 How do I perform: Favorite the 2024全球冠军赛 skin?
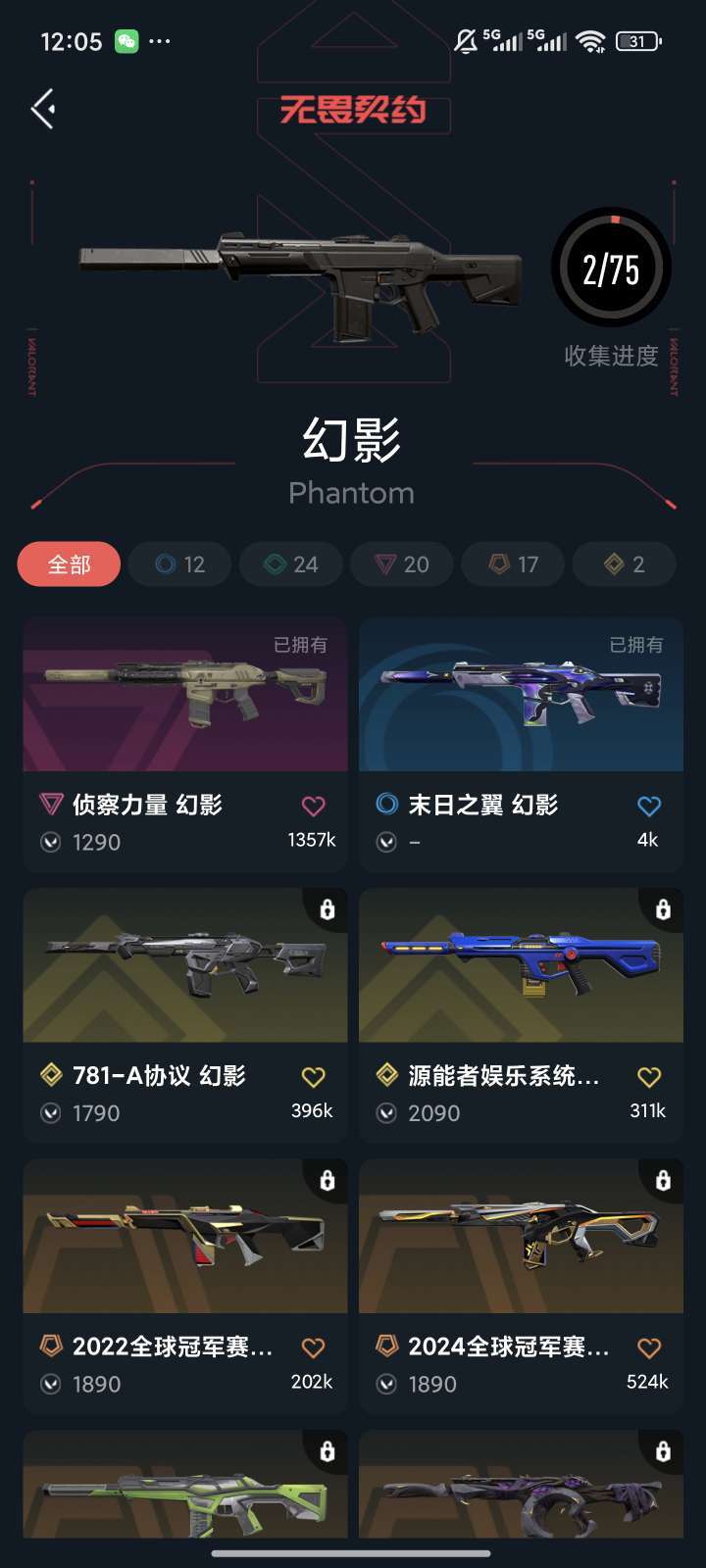(649, 1347)
